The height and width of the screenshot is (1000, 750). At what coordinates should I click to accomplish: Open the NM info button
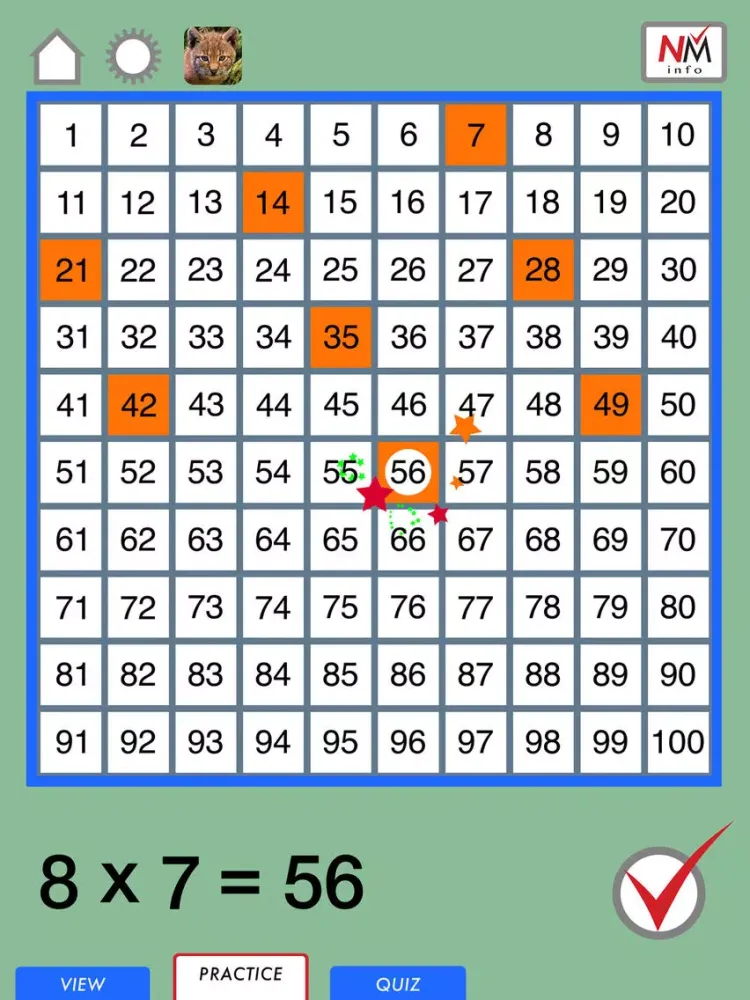684,52
